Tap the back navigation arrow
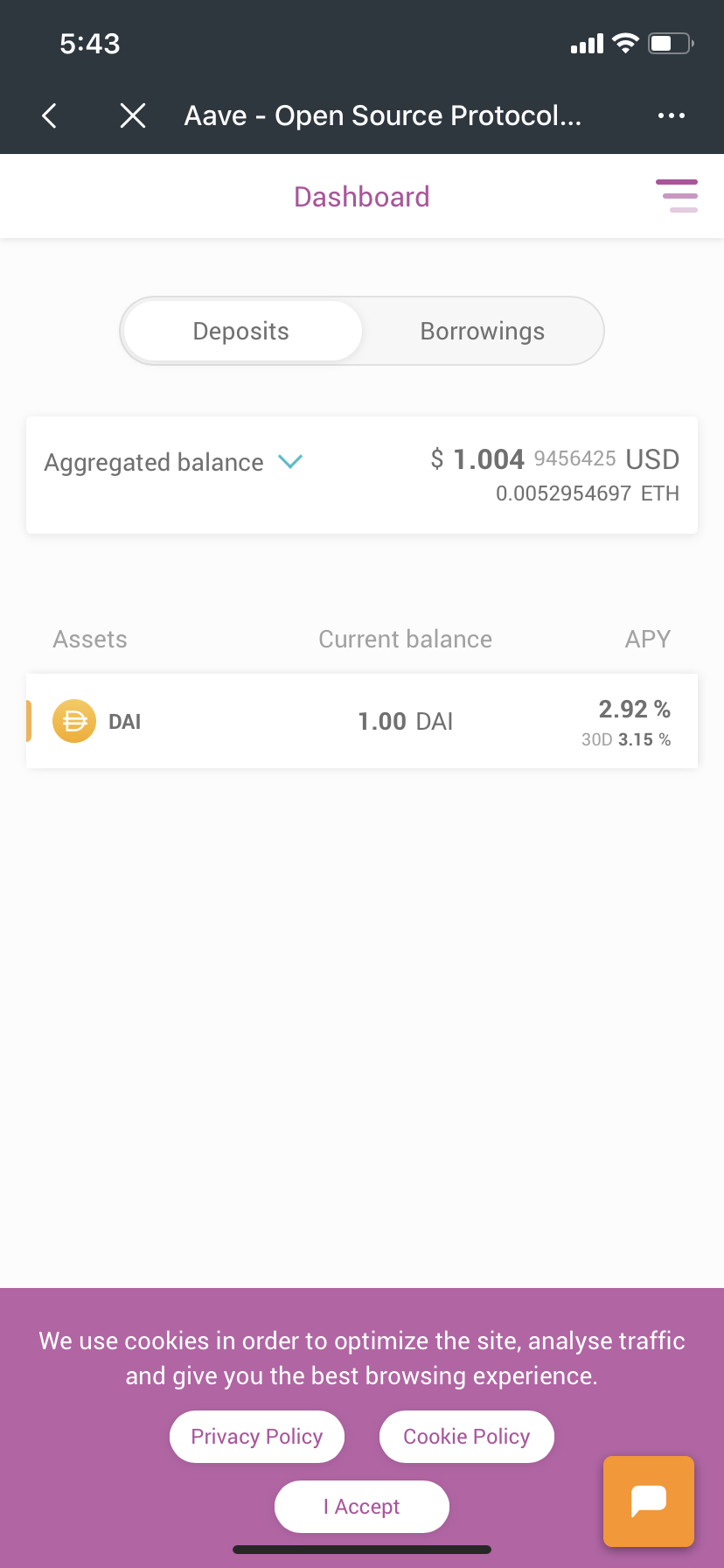Screen dimensions: 724x1568 pyautogui.click(x=49, y=115)
